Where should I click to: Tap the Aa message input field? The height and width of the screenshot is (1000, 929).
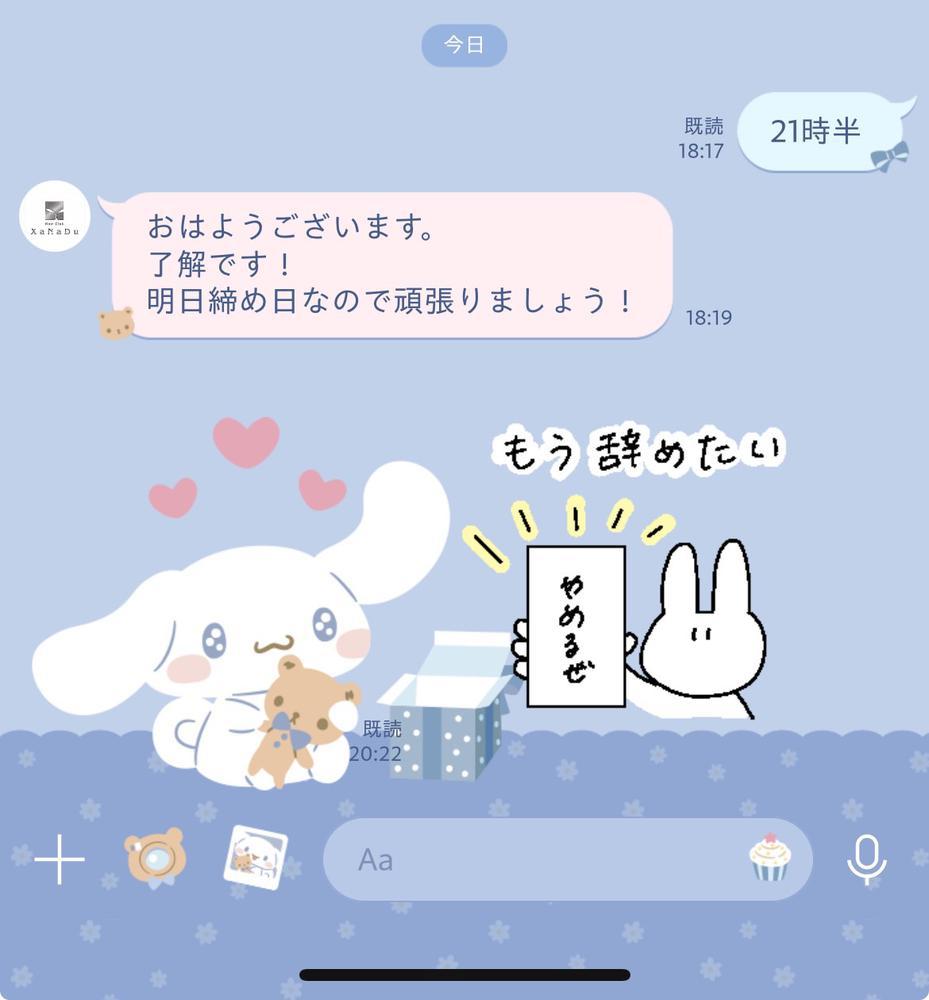coord(500,857)
